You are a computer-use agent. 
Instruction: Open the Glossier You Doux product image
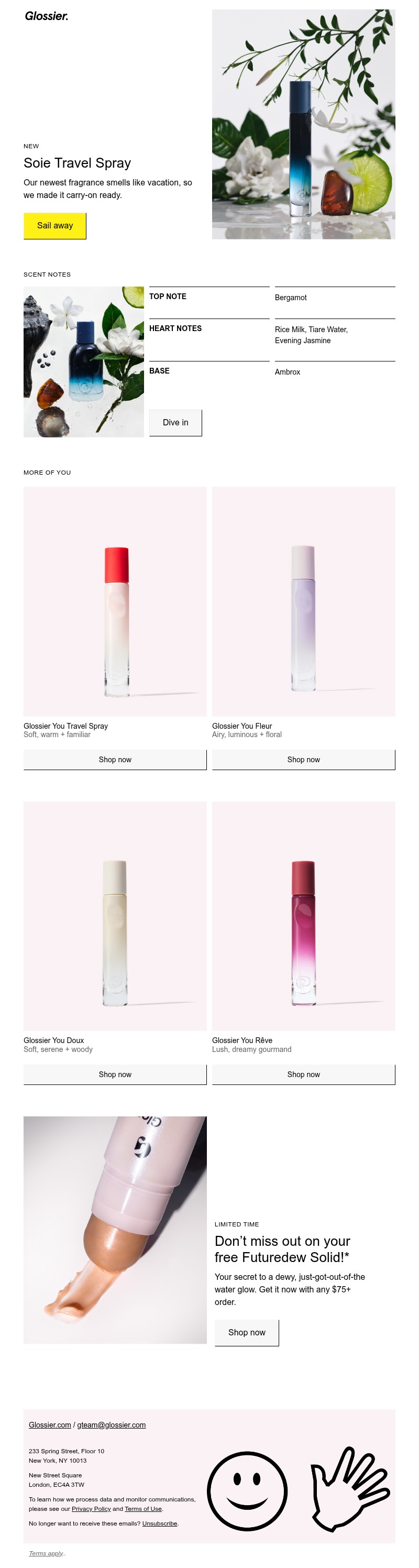coord(115,915)
